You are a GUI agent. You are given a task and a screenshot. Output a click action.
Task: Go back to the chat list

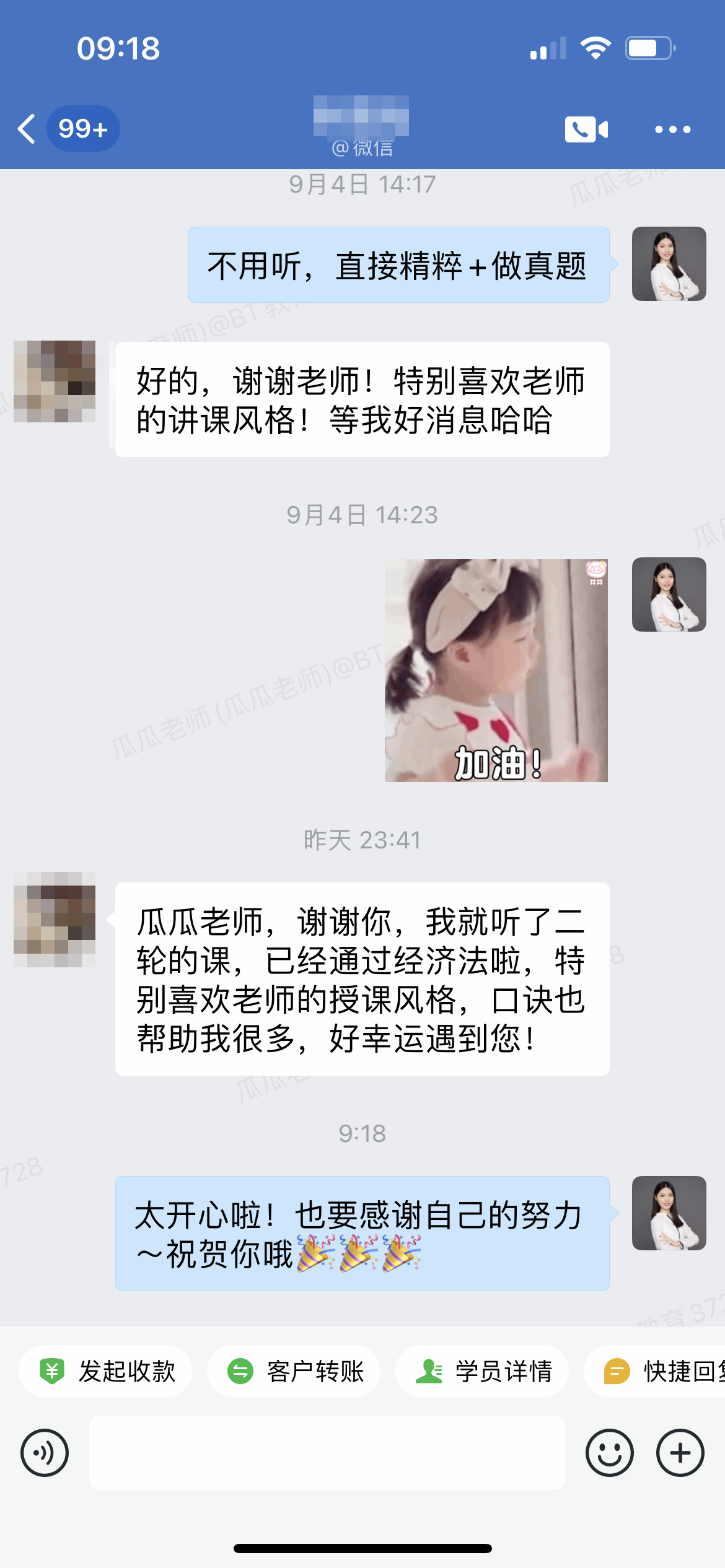27,129
